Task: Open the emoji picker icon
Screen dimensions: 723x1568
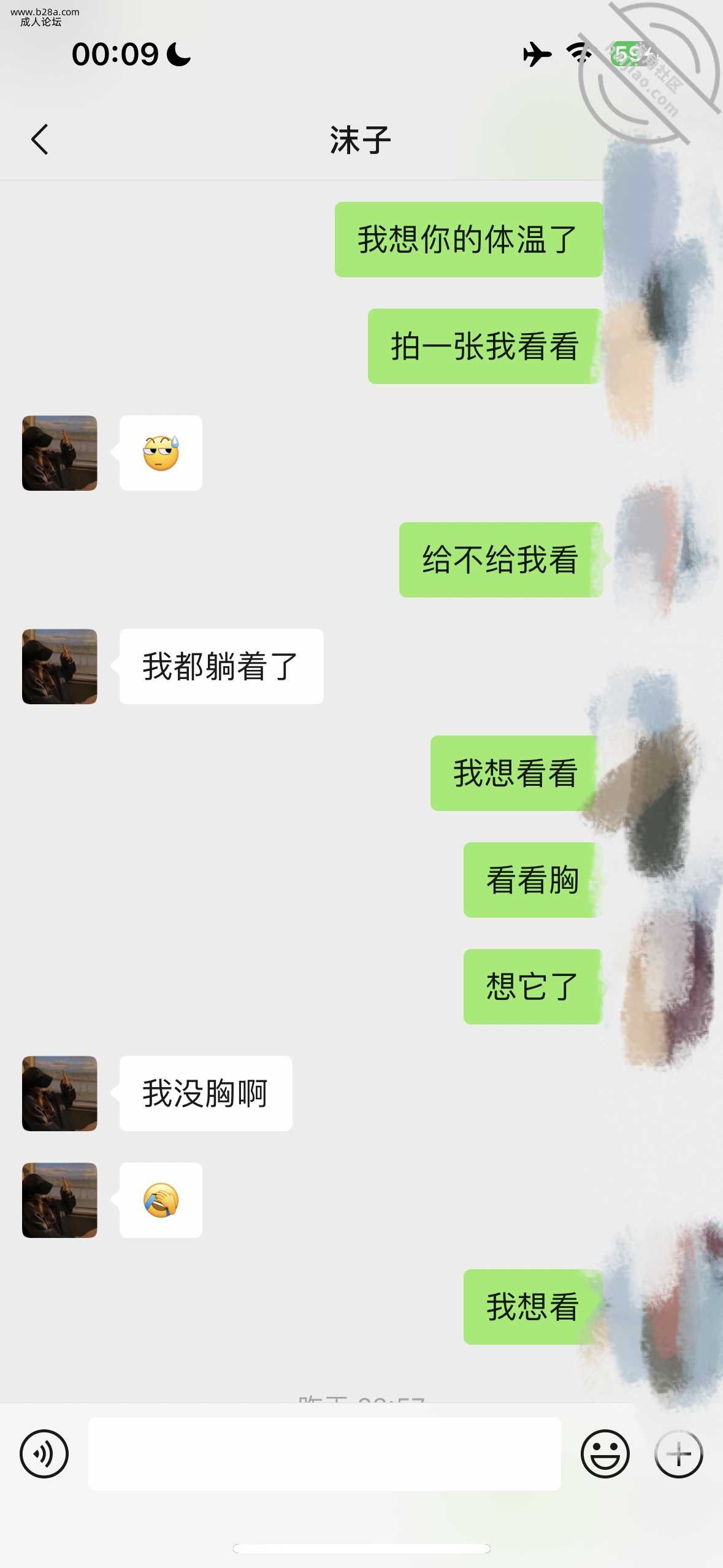Action: tap(606, 1453)
